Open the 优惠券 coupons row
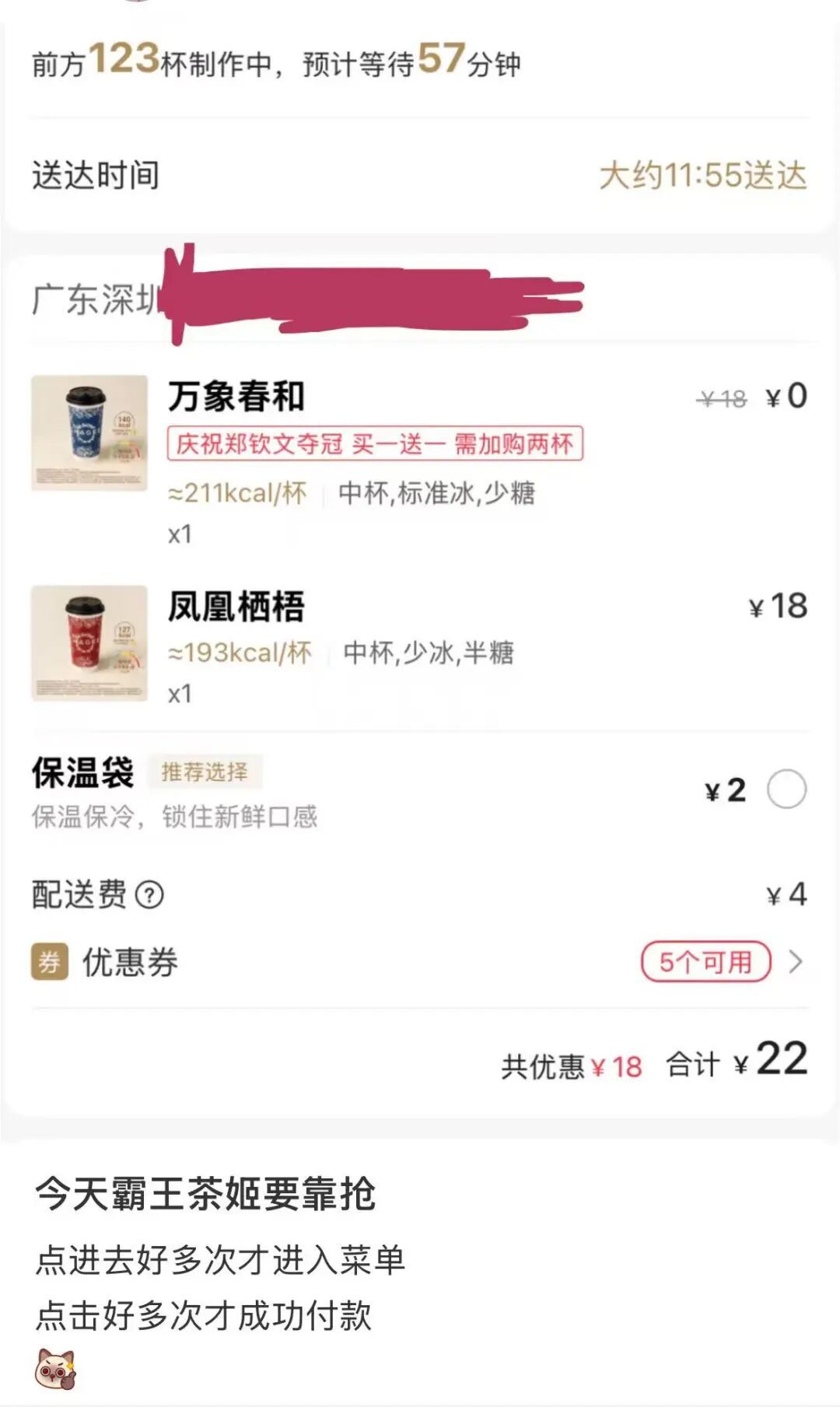Image resolution: width=840 pixels, height=1407 pixels. 419,962
